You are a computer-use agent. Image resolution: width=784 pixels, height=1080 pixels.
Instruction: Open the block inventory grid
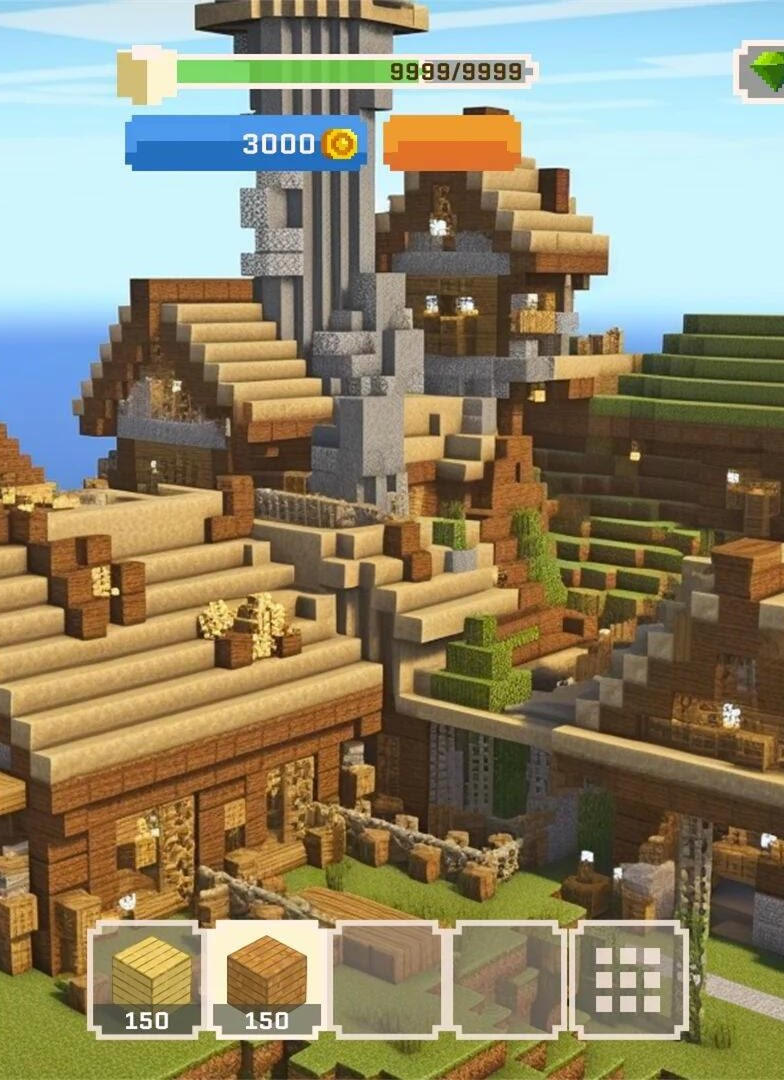pos(628,978)
